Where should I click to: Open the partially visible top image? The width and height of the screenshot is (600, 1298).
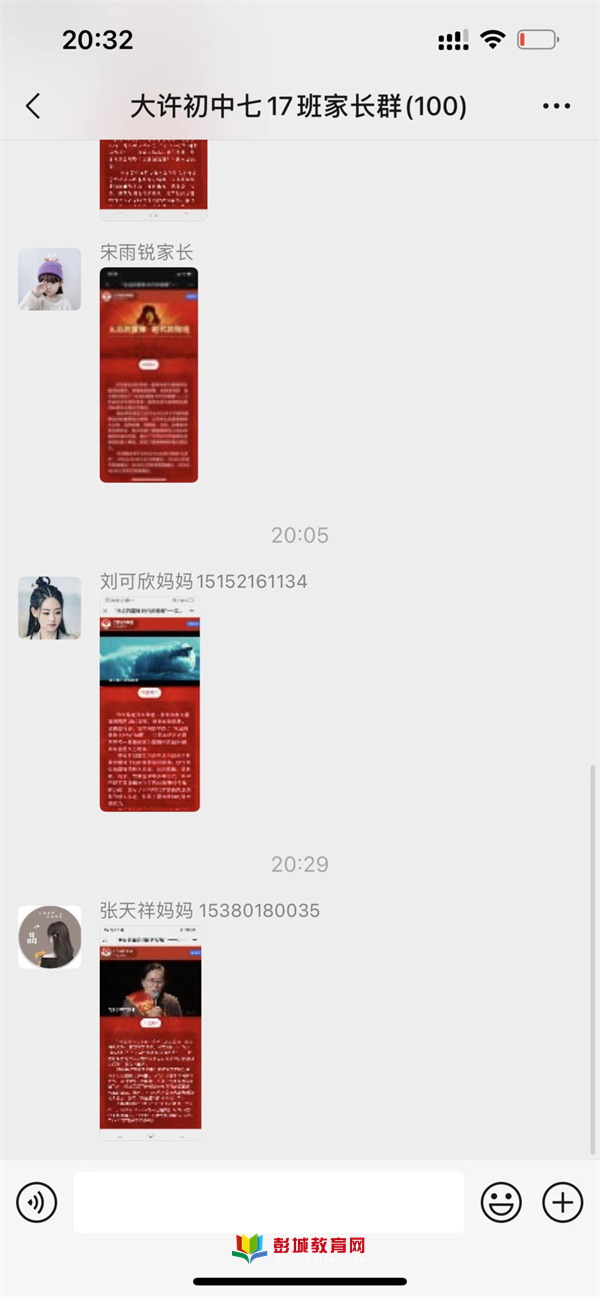153,180
